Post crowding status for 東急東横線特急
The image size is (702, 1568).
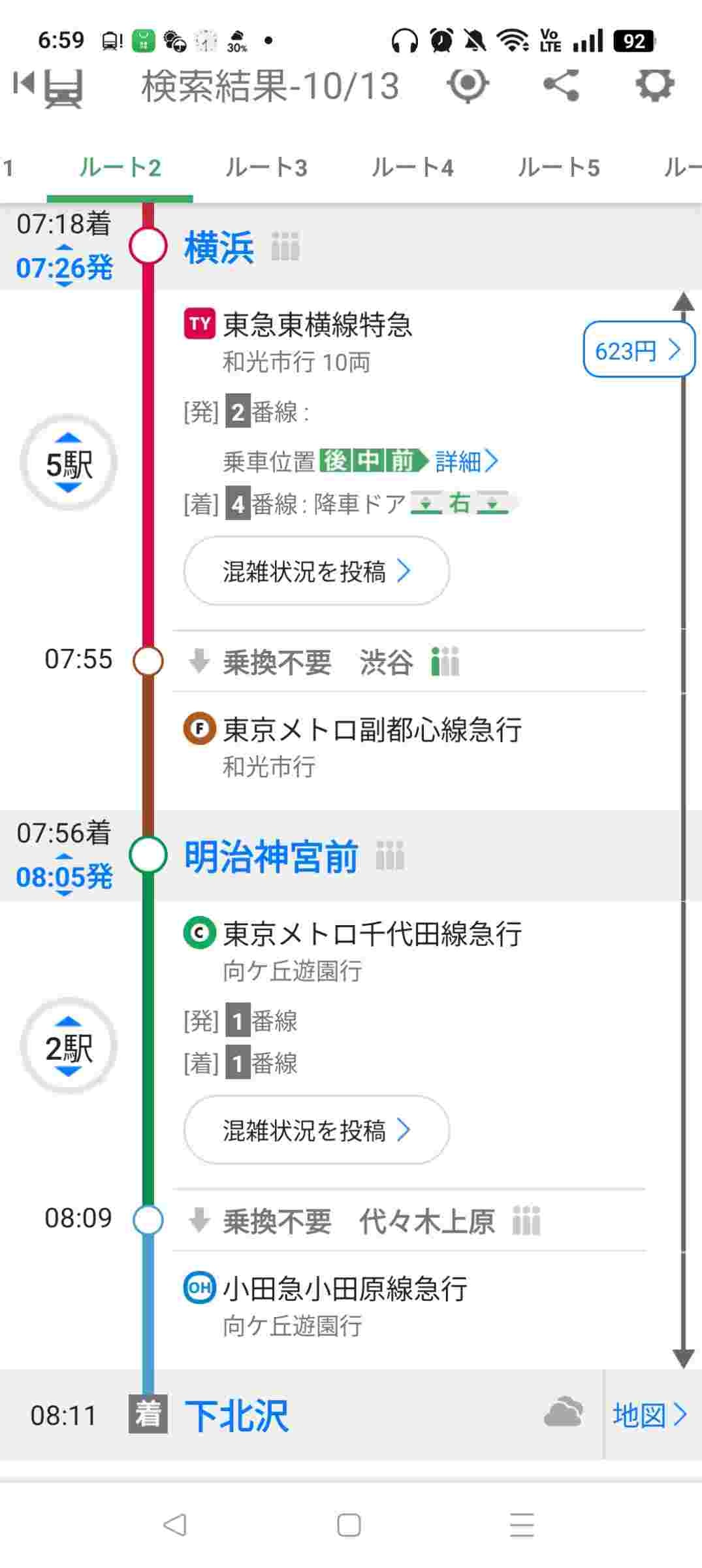[x=317, y=571]
